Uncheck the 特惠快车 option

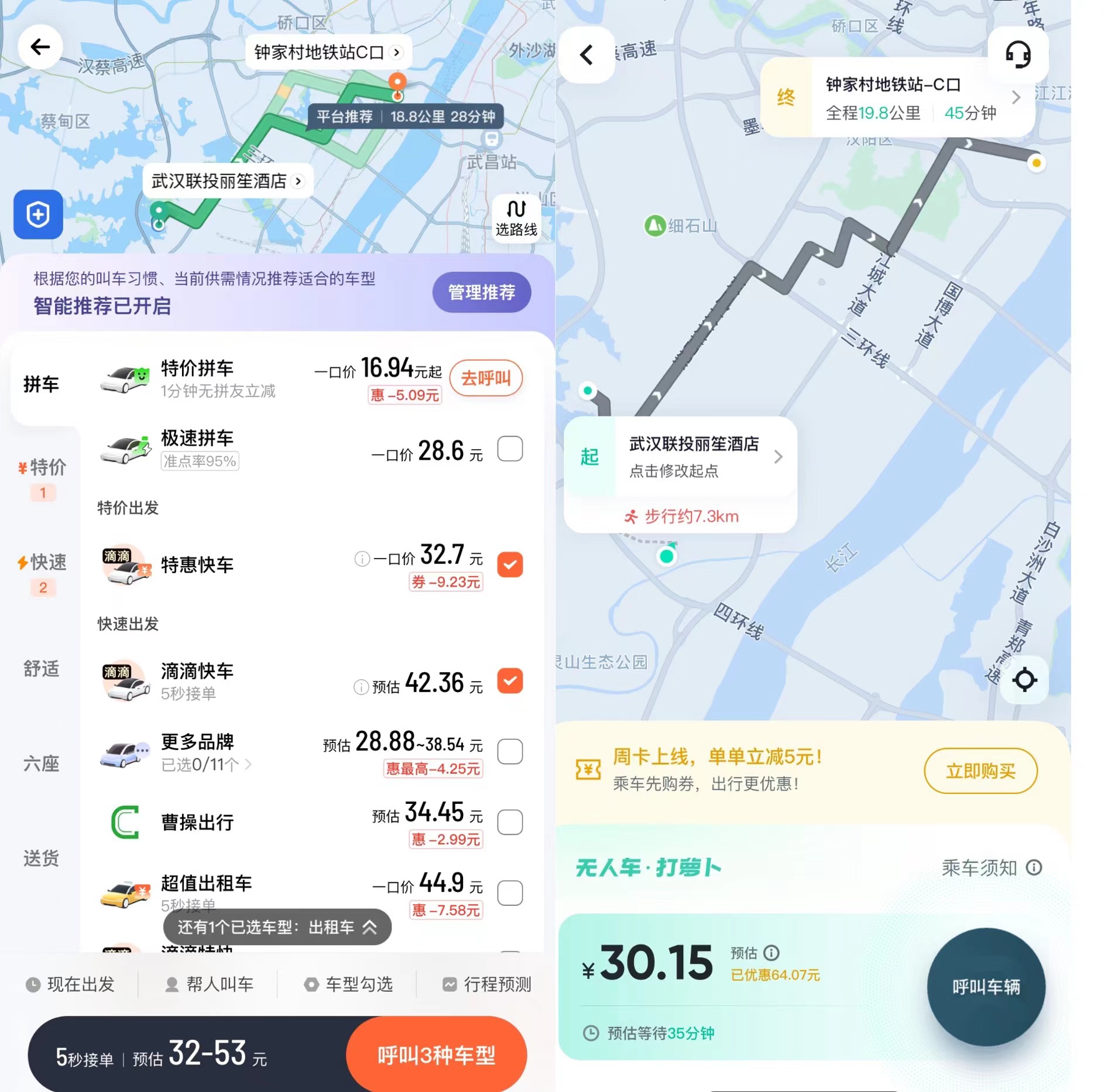point(509,564)
